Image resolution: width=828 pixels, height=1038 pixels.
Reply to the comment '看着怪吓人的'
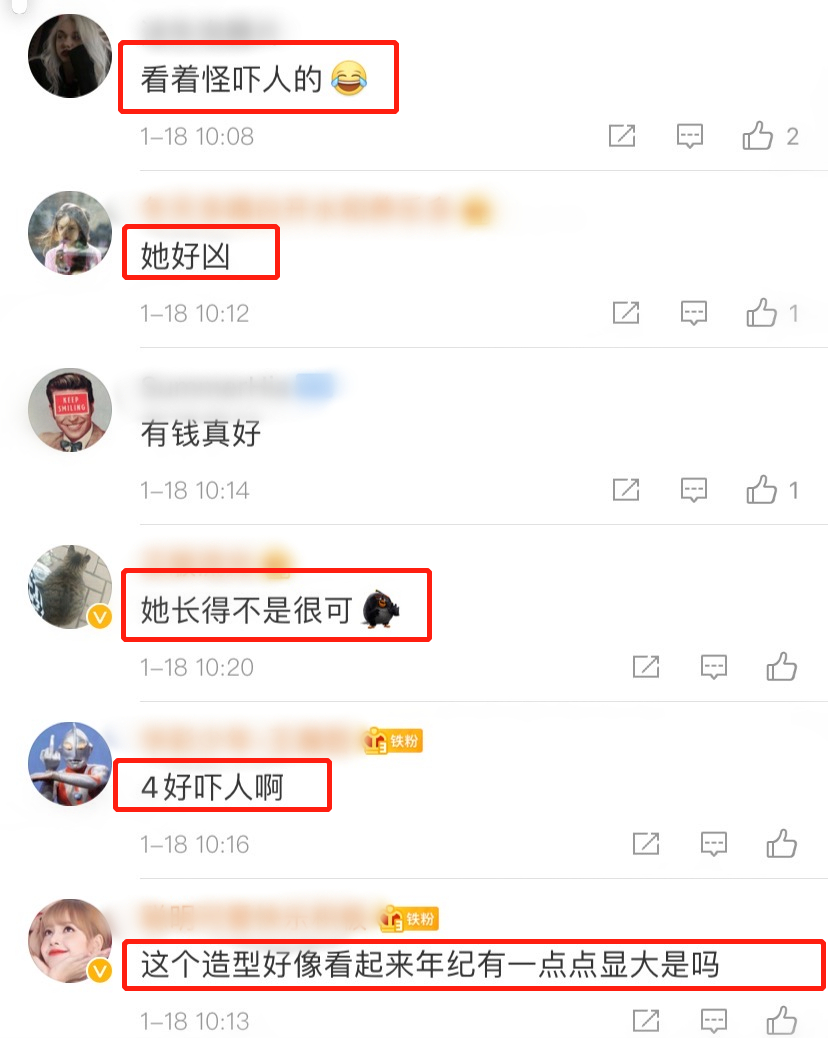point(690,136)
